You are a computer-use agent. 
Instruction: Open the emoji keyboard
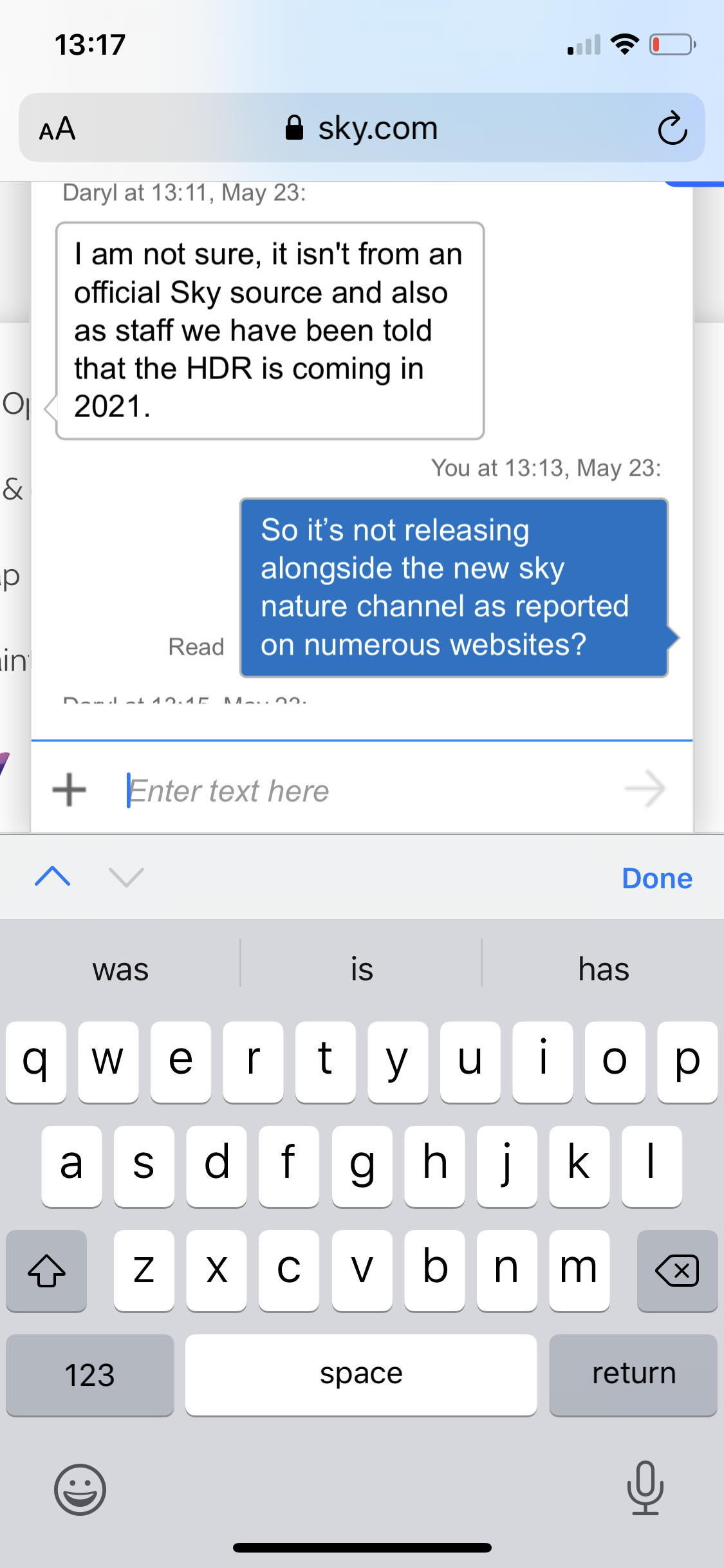(x=80, y=1489)
